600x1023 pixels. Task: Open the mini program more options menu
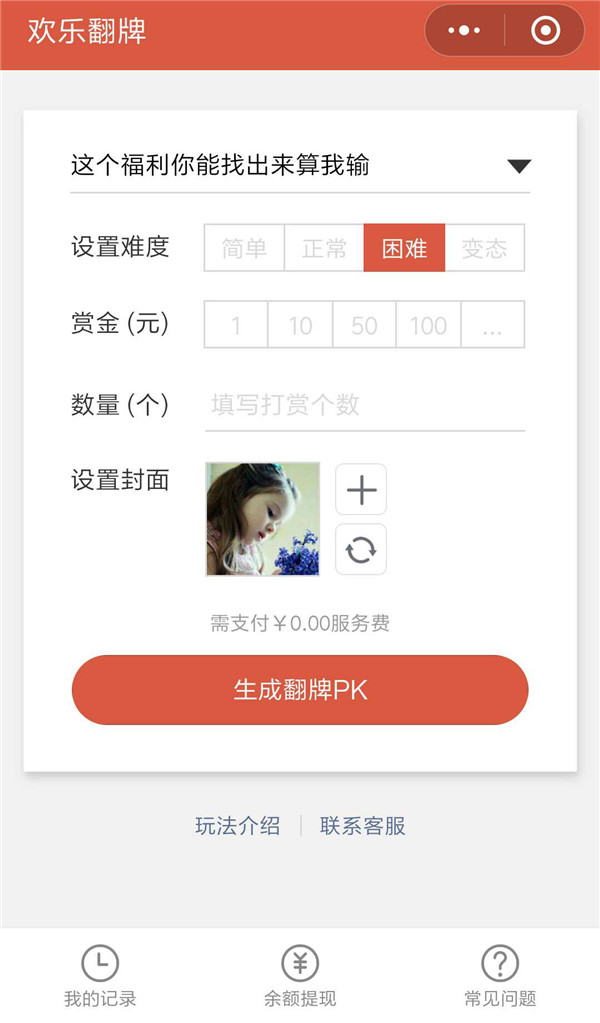pyautogui.click(x=464, y=31)
